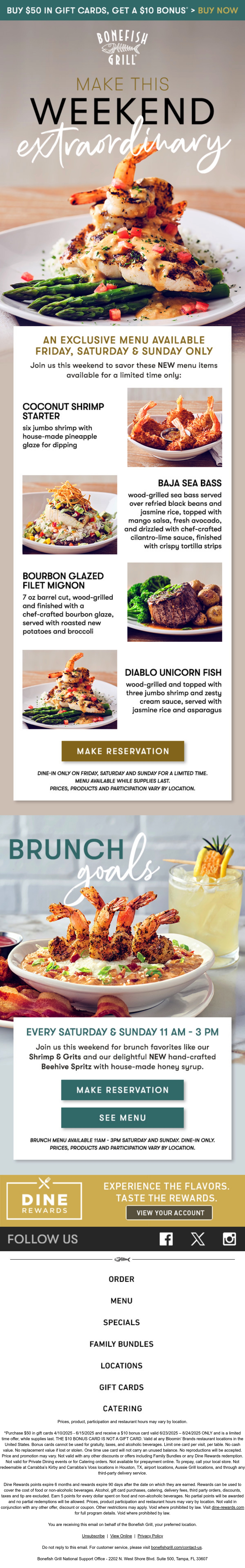245x1568 pixels.
Task: Open the Instagram icon
Action: tap(229, 1239)
